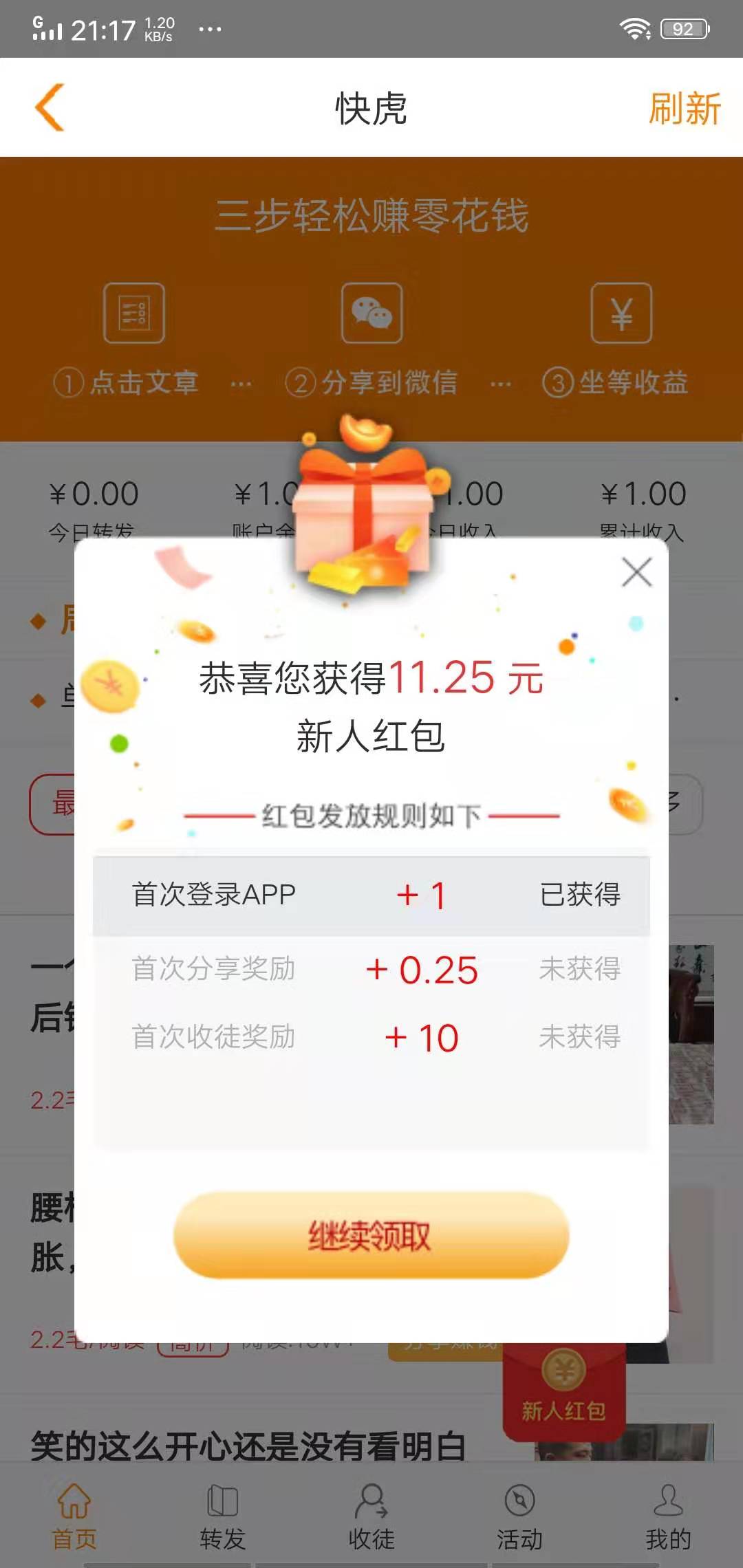
Task: Click the ¥ 坐等收益 earnings icon
Action: 621,314
